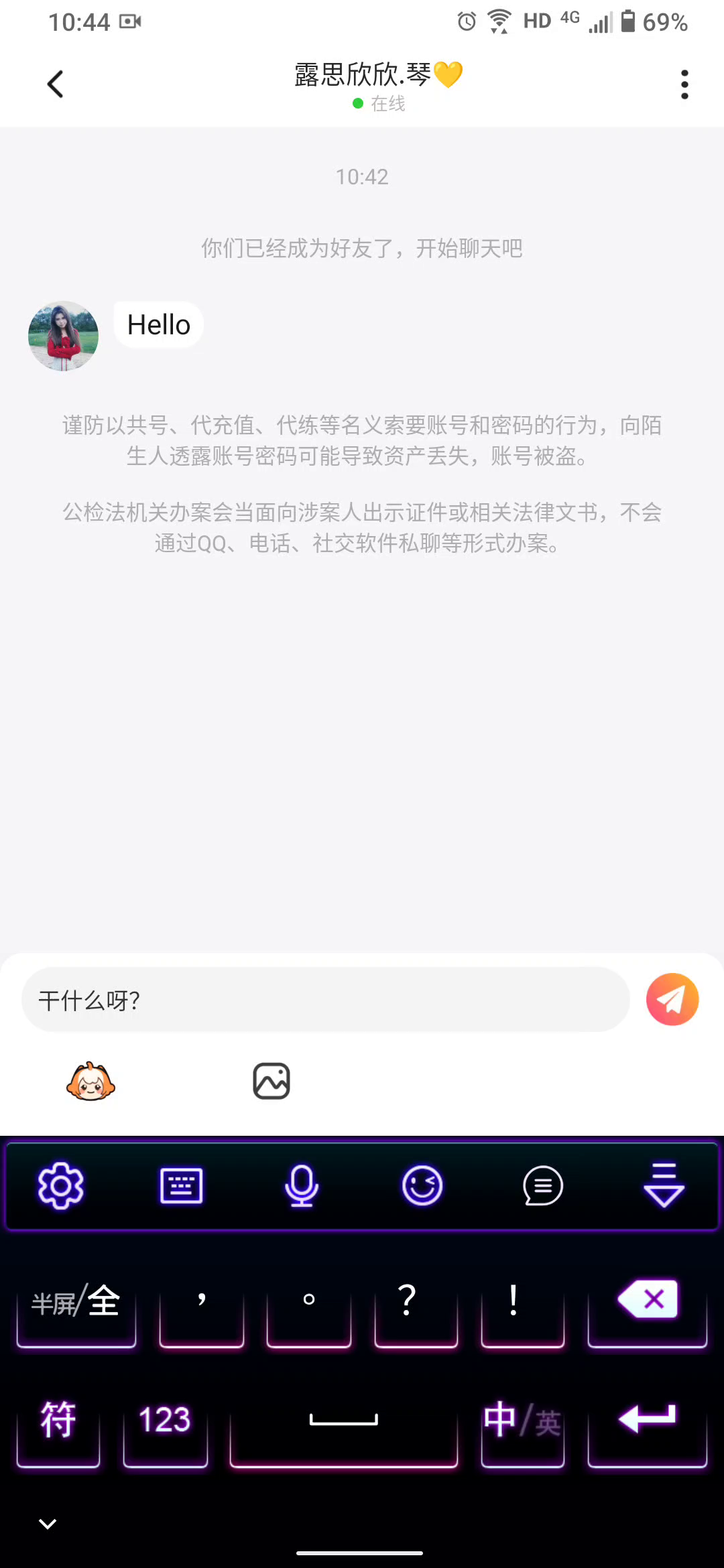
Task: Start voice input with the microphone
Action: [x=302, y=1185]
